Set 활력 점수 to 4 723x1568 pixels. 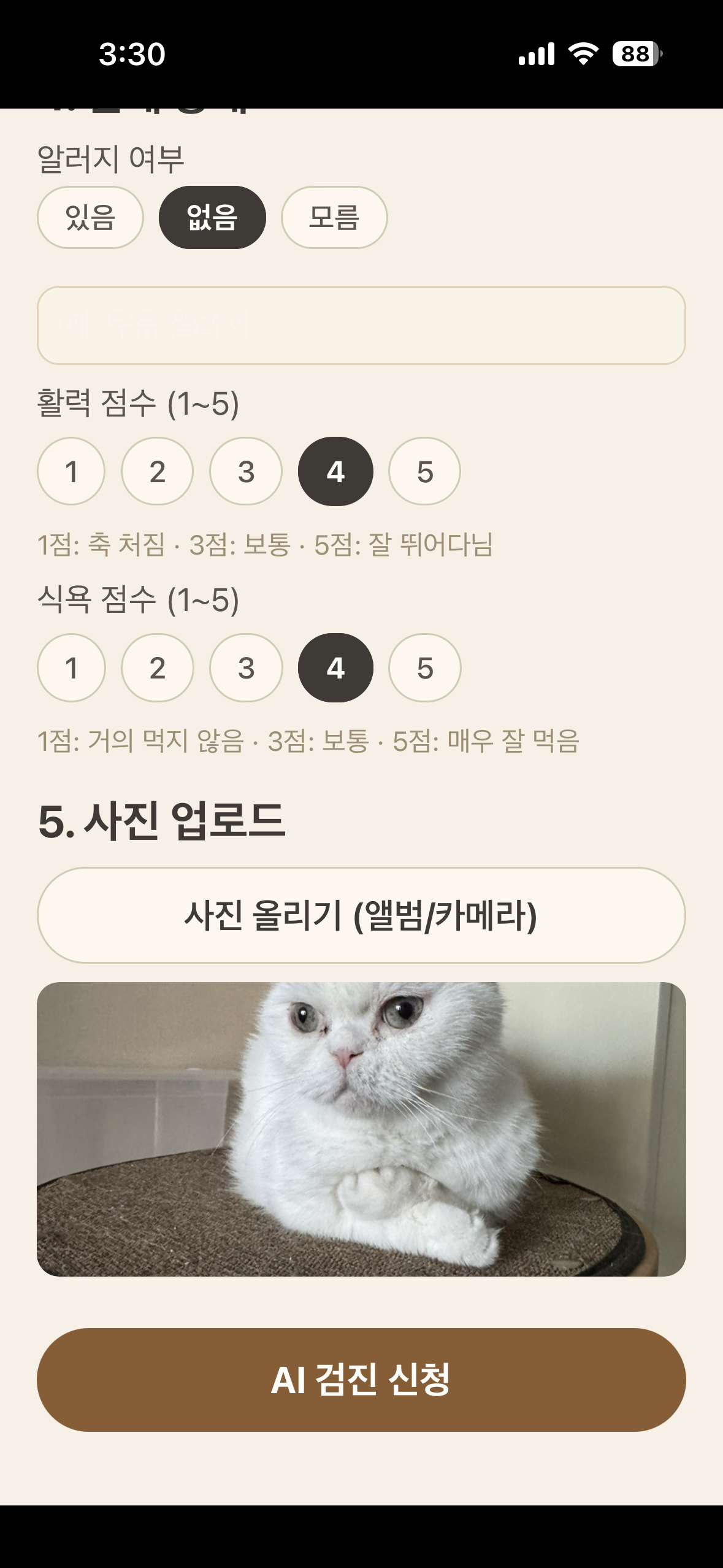[335, 471]
